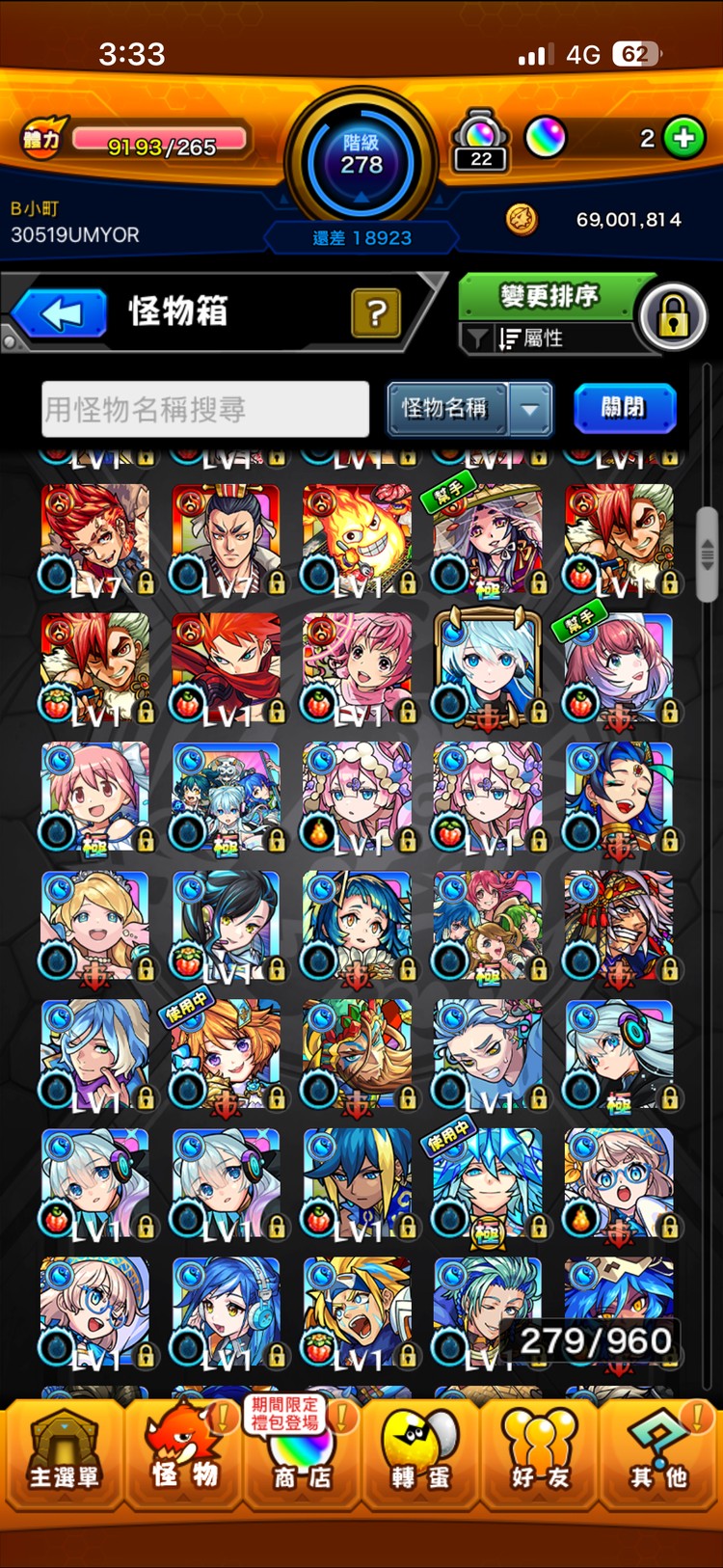Open the 其他 others tab
The image size is (723, 1568).
tap(658, 1452)
